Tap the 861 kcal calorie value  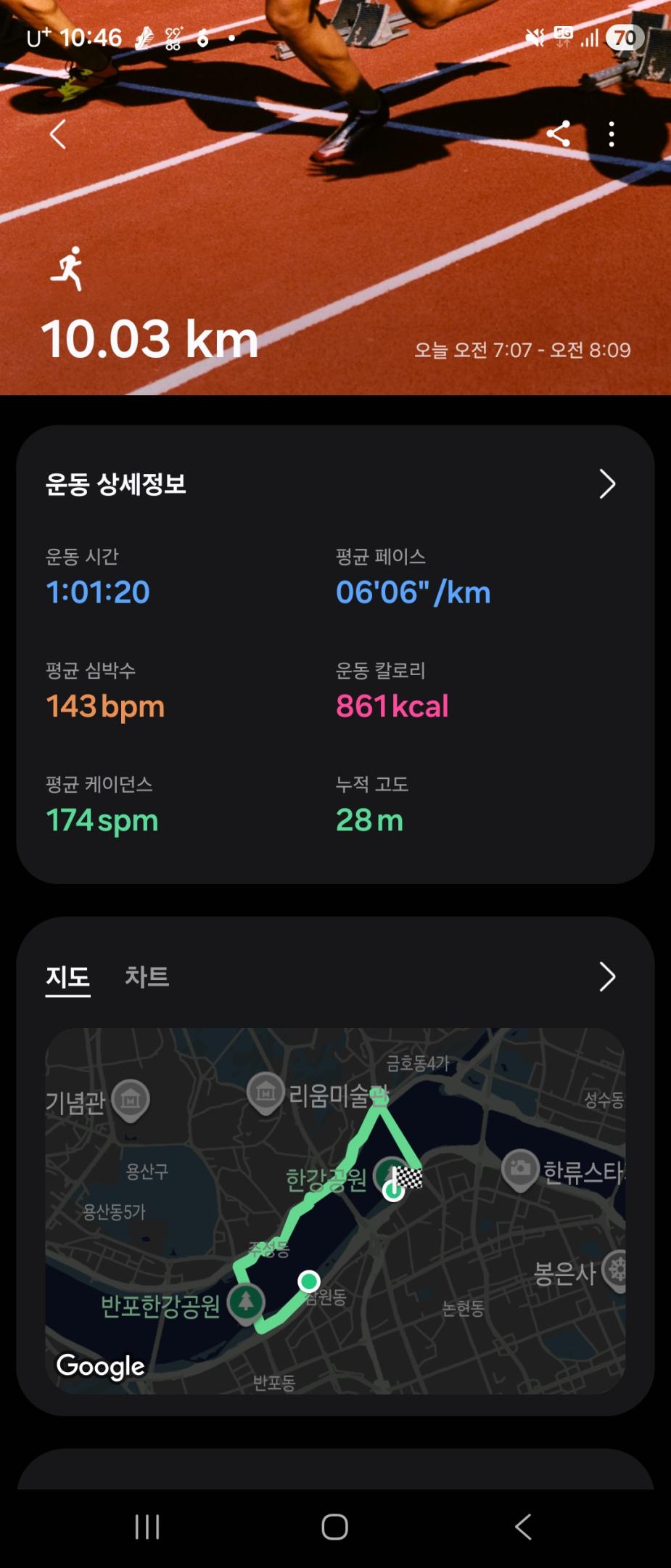tap(392, 706)
